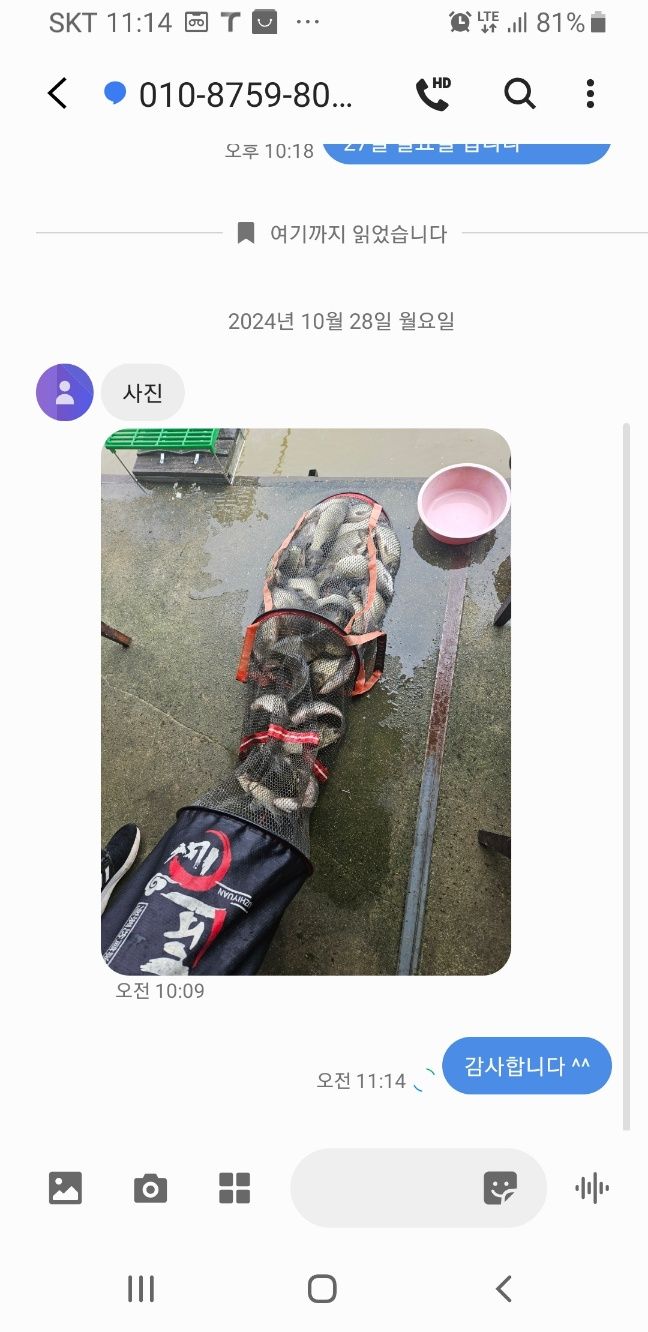Tap the contact number 010-8759-80… title

[x=245, y=95]
